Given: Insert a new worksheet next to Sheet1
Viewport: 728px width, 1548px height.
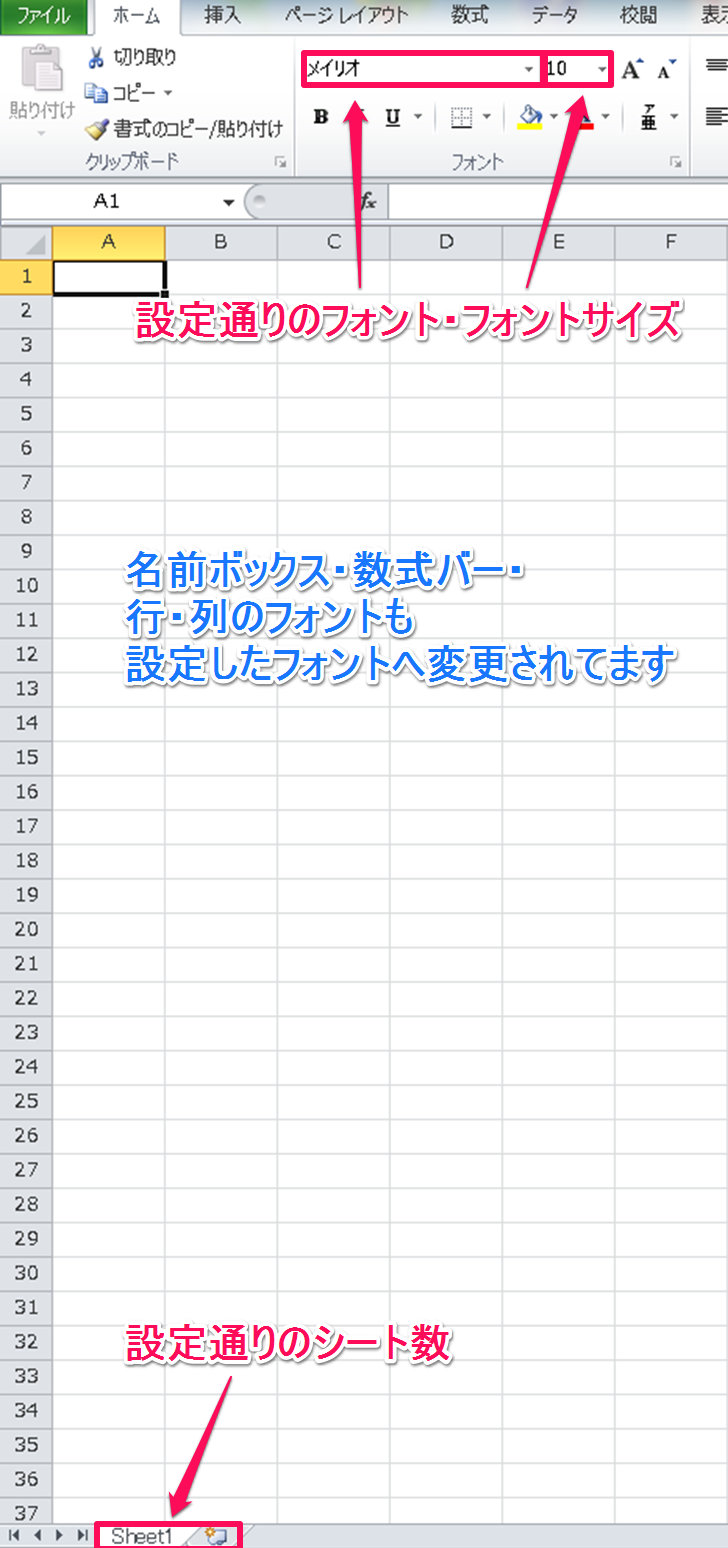Looking at the screenshot, I should [216, 1536].
